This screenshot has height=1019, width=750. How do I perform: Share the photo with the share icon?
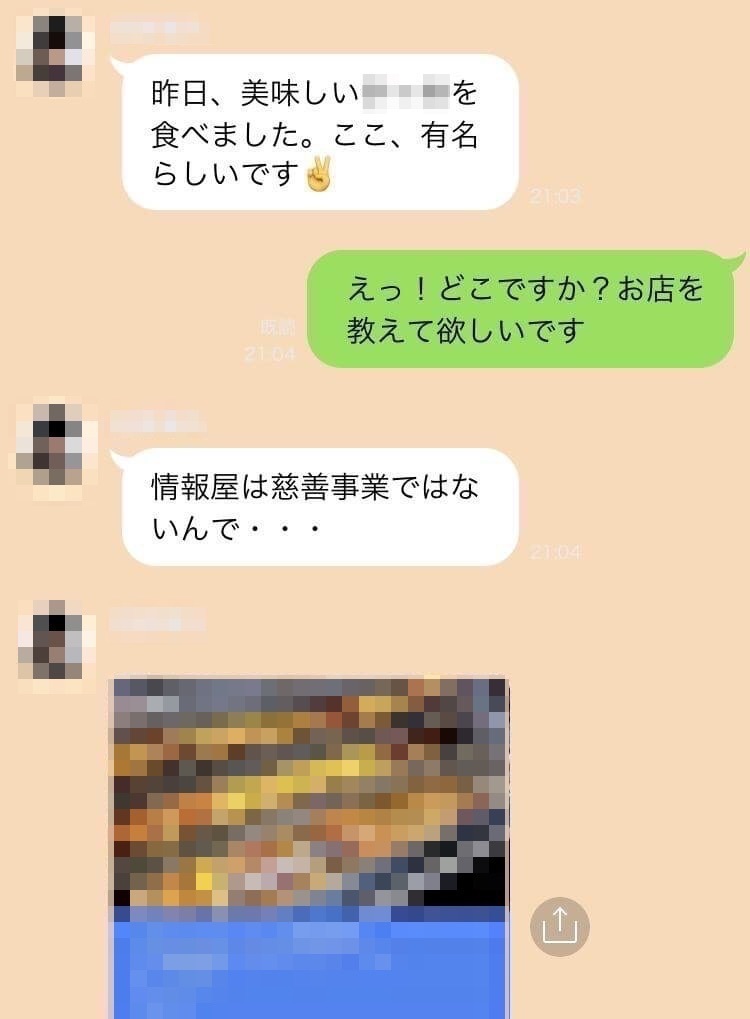tap(559, 927)
